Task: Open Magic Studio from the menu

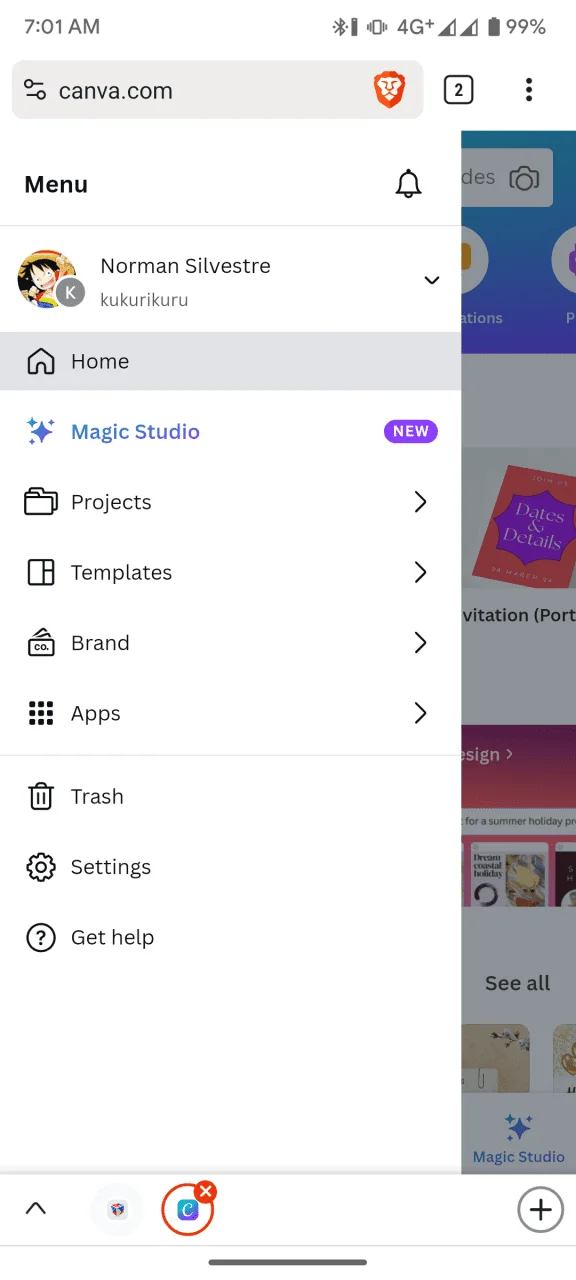Action: (230, 432)
